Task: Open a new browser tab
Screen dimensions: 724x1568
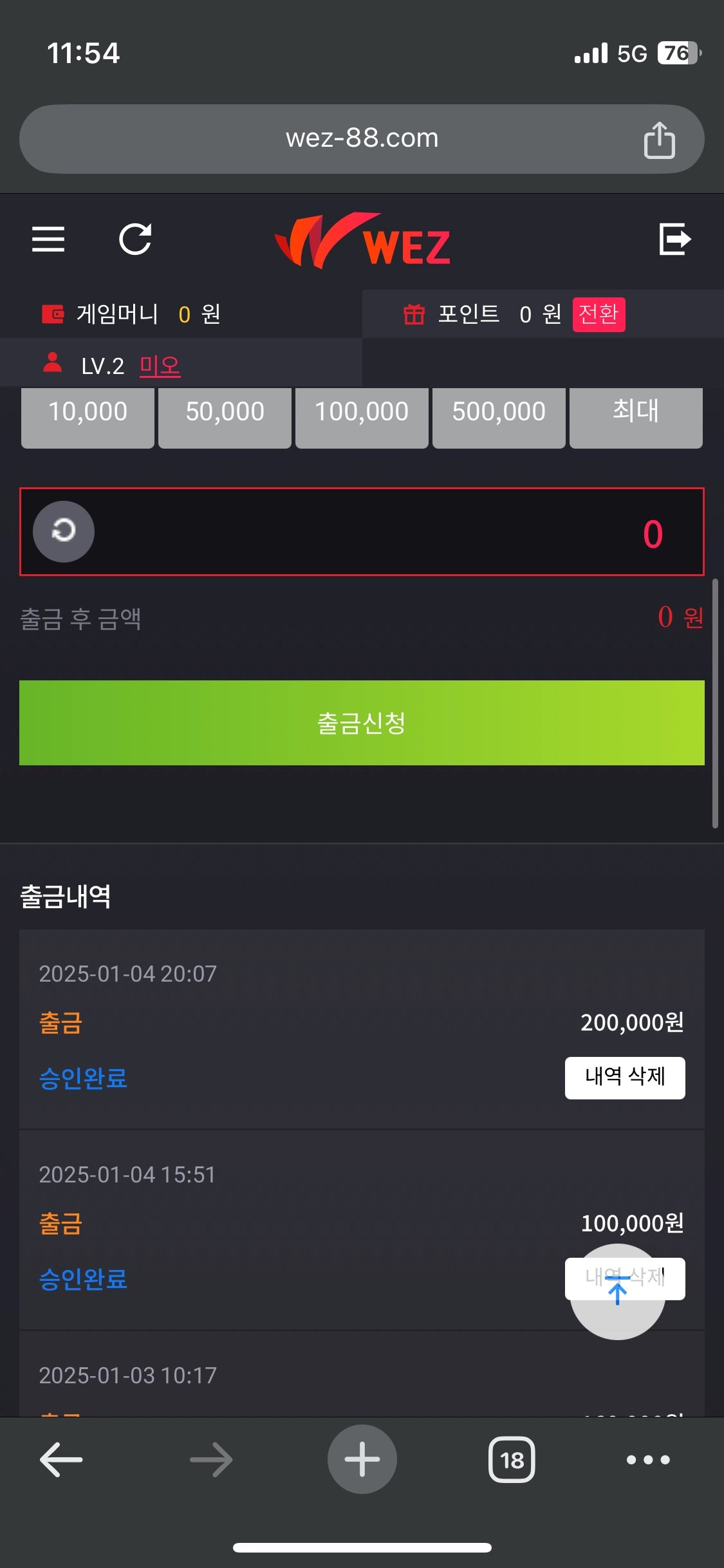Action: coord(362,1459)
